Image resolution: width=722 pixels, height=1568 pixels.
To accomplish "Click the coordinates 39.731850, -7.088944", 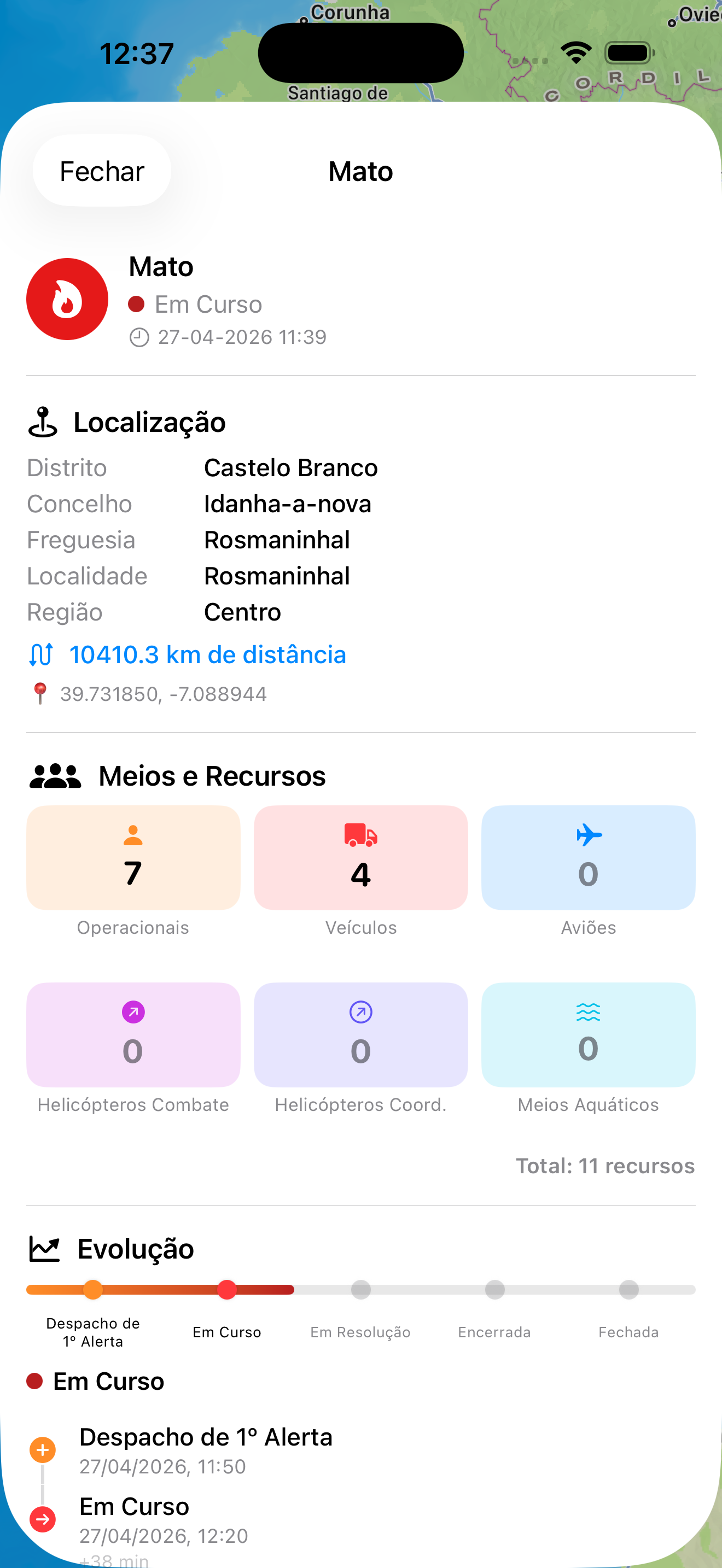I will point(163,693).
